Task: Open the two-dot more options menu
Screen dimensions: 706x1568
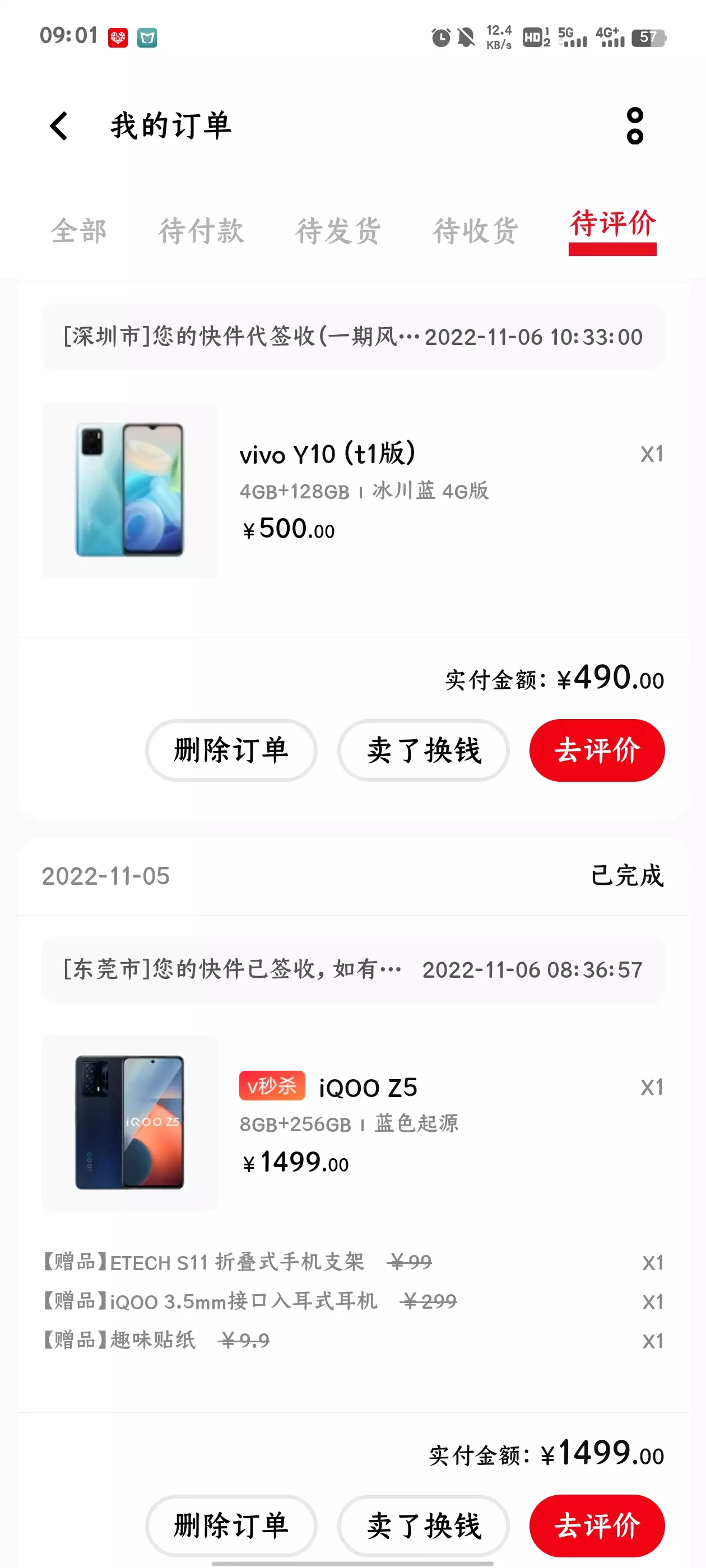Action: coord(635,126)
